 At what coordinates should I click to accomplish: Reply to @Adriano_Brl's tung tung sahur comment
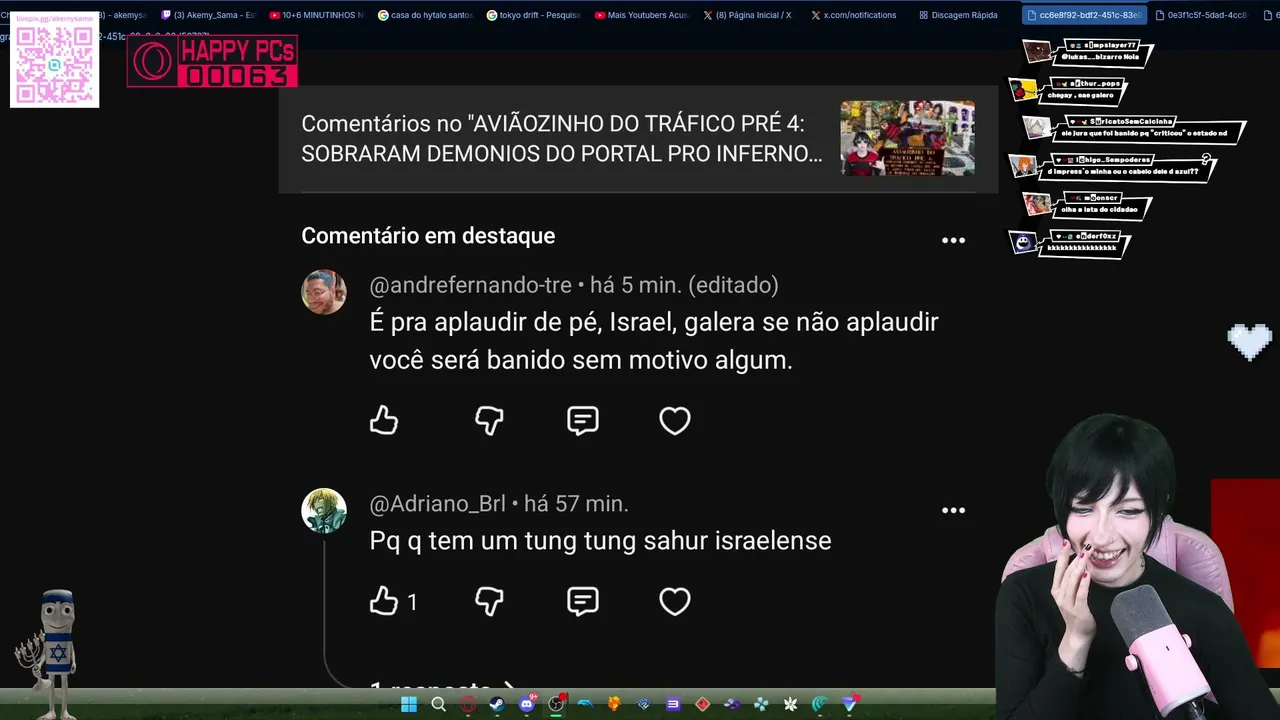583,601
